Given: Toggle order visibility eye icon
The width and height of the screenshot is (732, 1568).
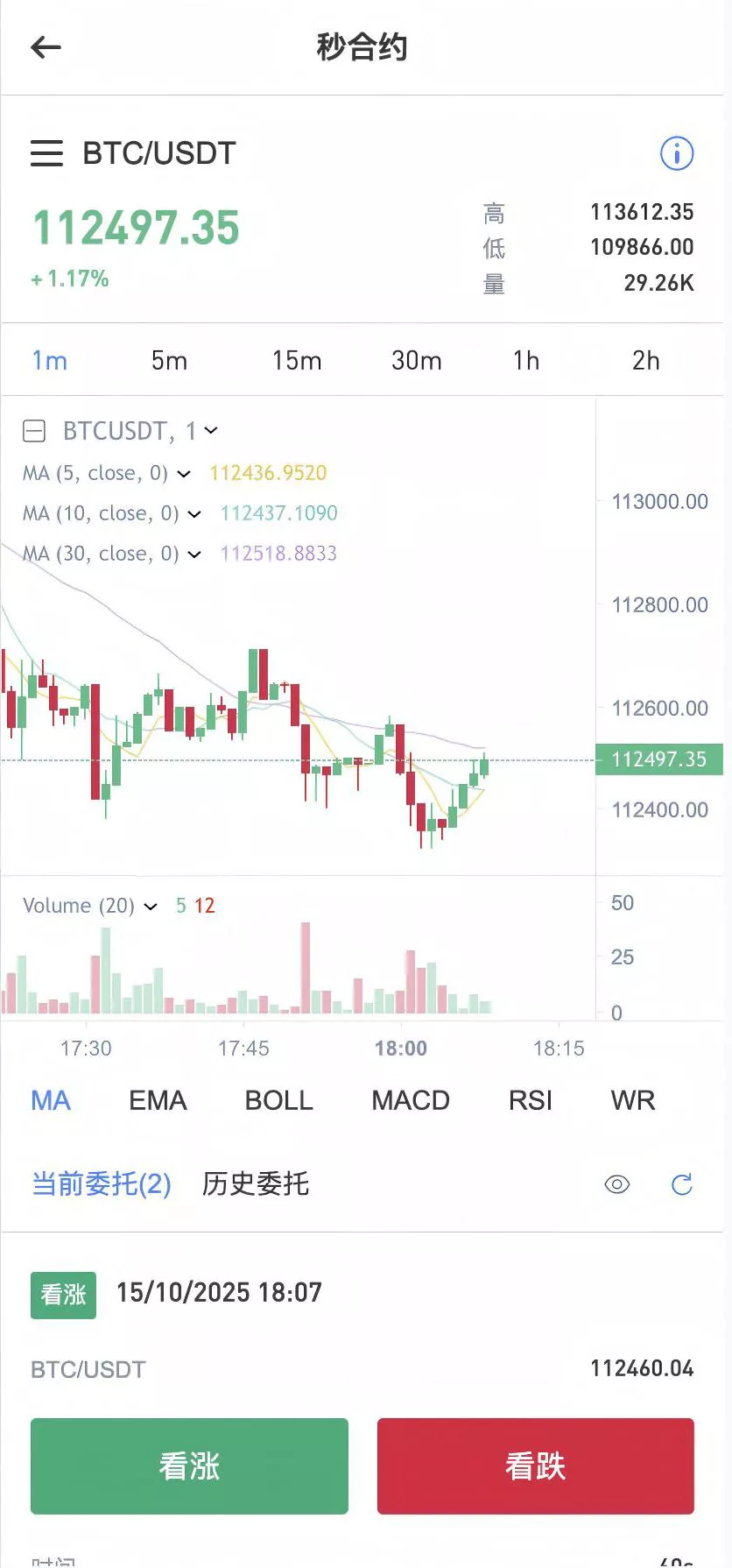Looking at the screenshot, I should [x=617, y=1184].
